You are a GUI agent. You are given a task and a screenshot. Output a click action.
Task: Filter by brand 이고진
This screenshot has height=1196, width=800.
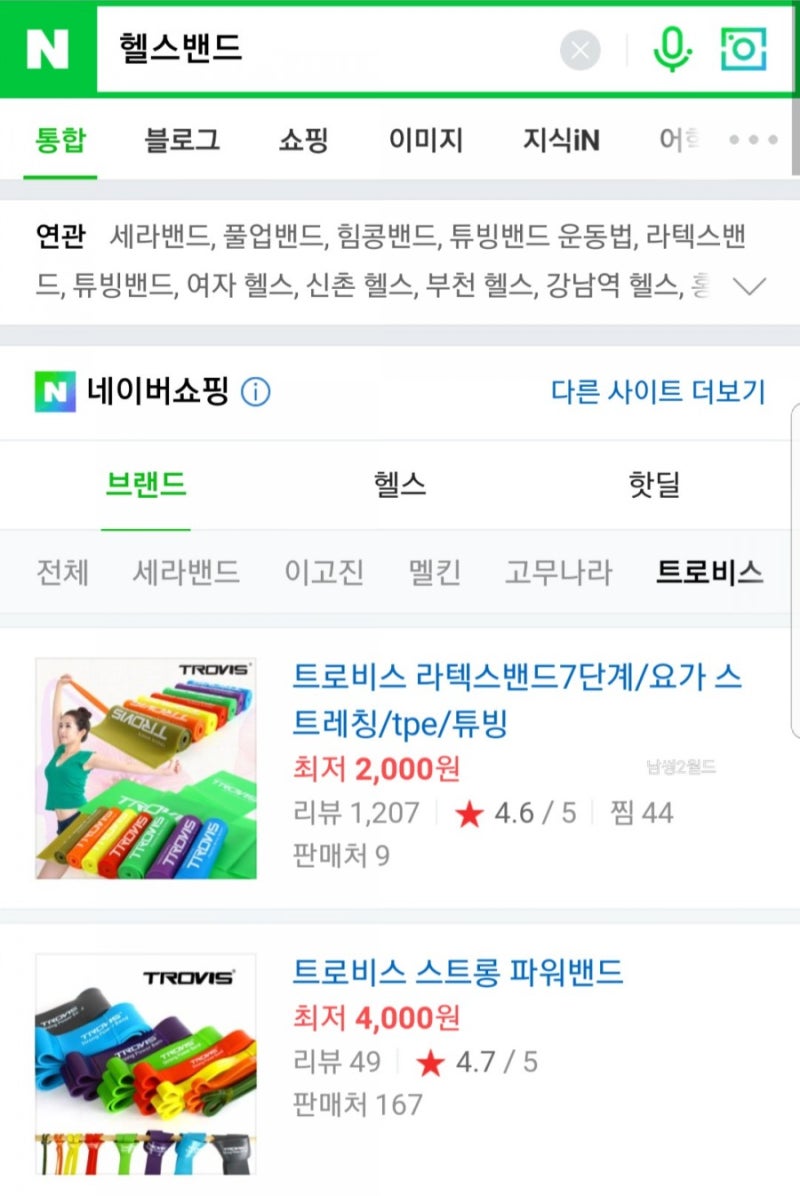pos(324,573)
